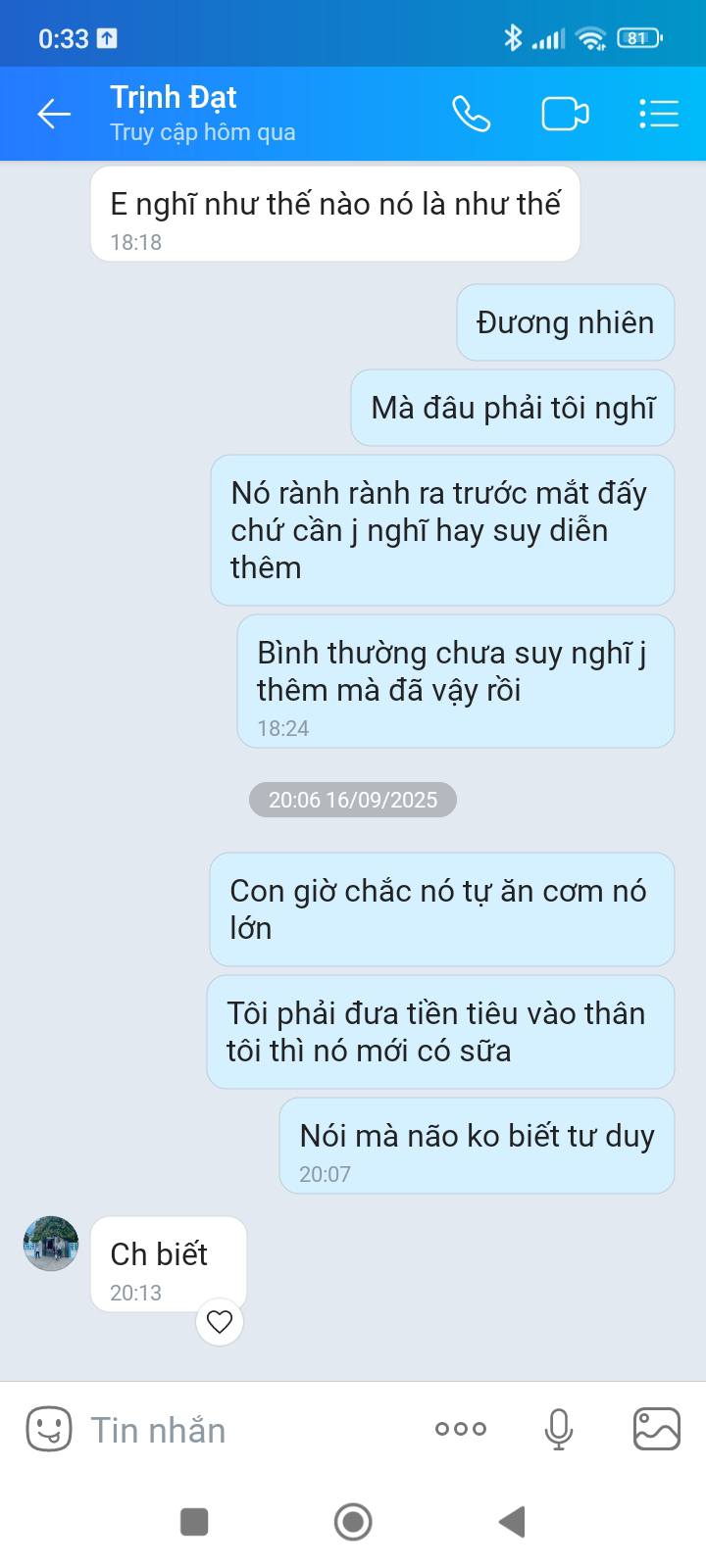React with heart to "Ch biết" message
The width and height of the screenshot is (706, 1568).
click(x=220, y=1322)
